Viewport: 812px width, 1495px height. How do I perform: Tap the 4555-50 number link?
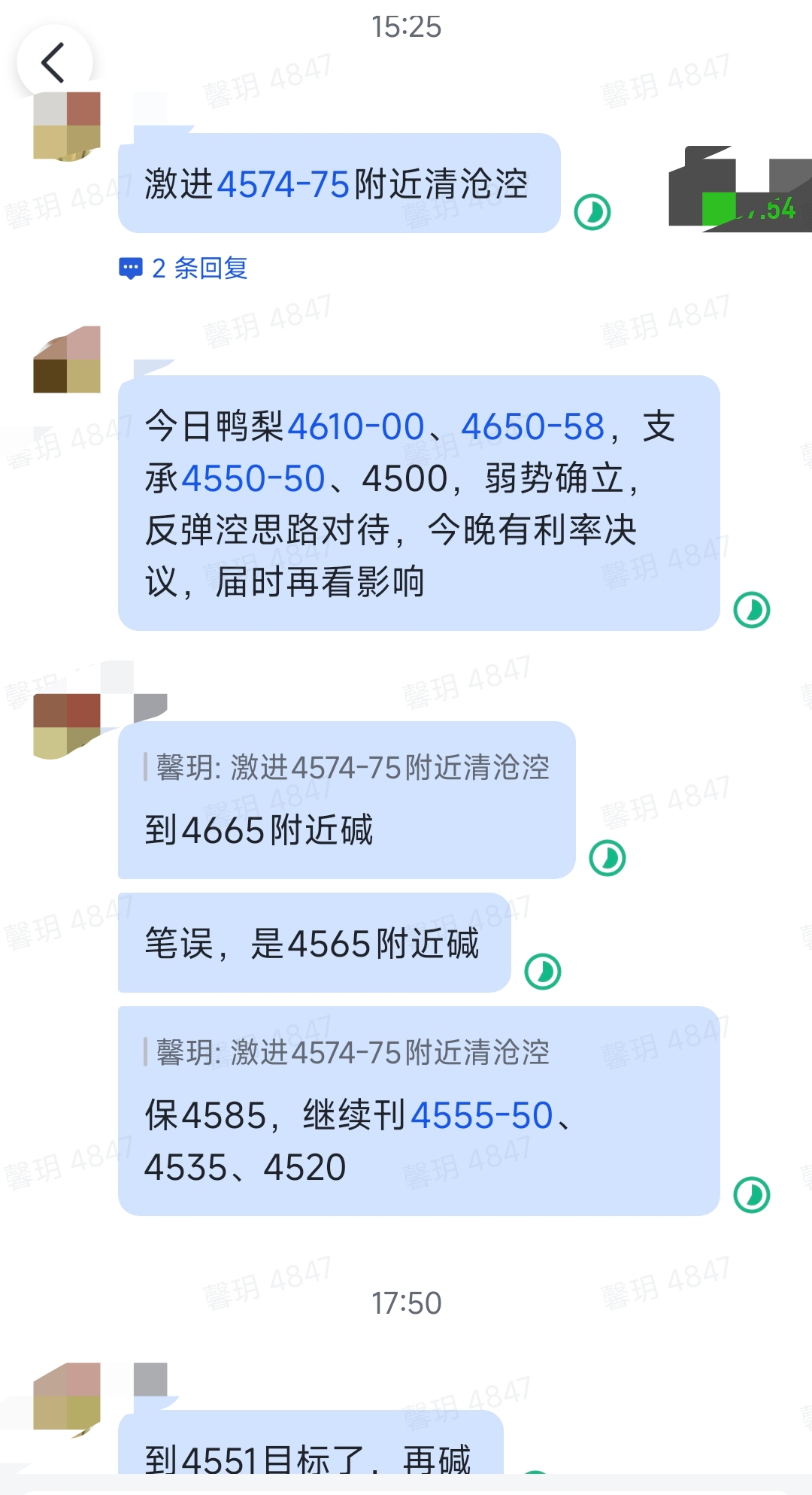pos(482,1115)
